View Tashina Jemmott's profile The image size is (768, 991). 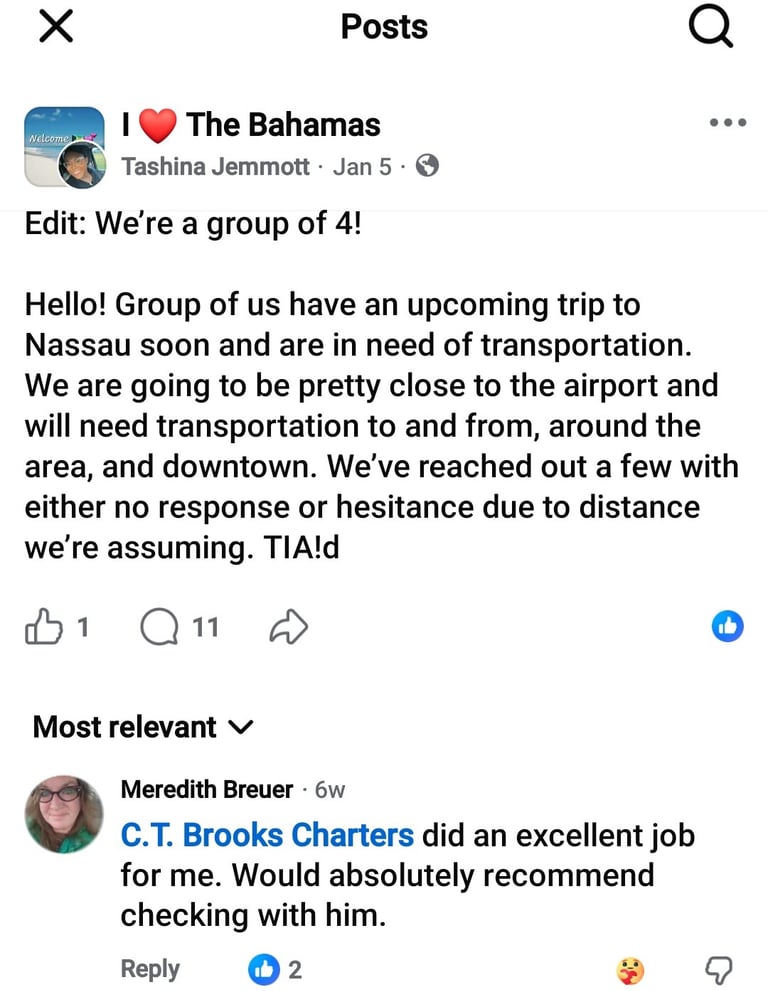pyautogui.click(x=215, y=166)
